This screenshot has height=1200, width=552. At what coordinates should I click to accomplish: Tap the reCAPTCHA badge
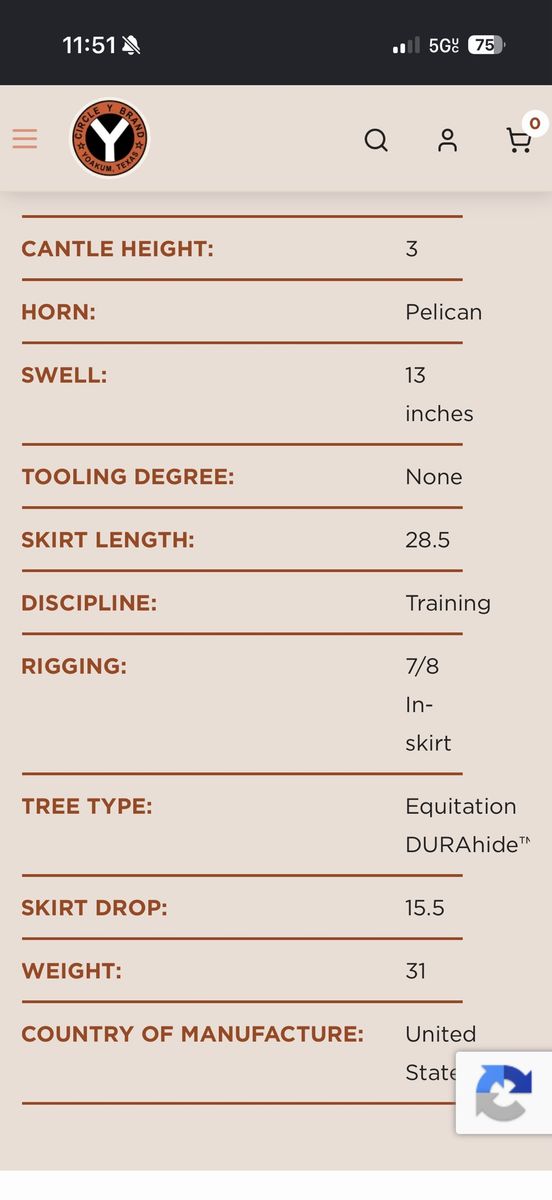click(504, 1092)
